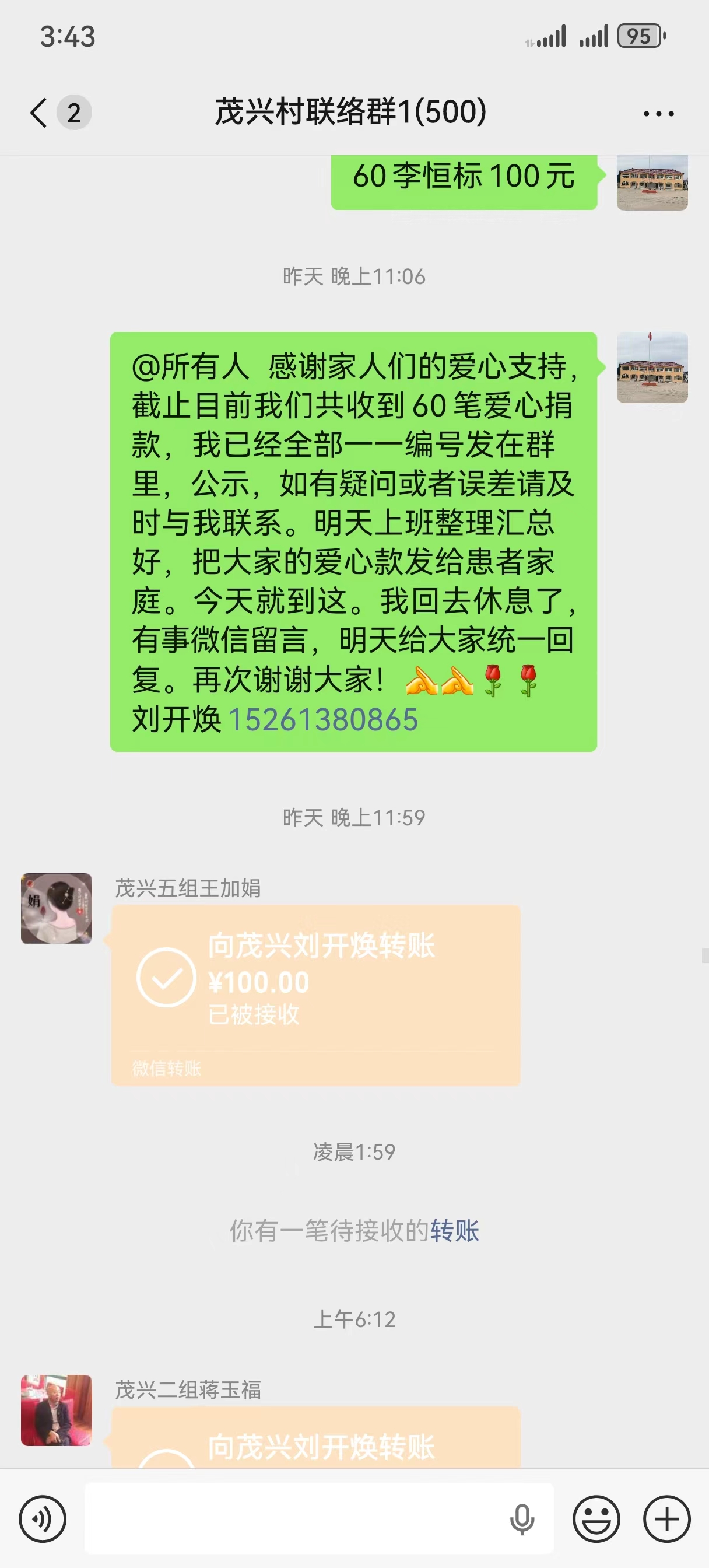Tap phone number 15261380865 in the message
Screen dimensions: 709x1568
click(x=322, y=719)
